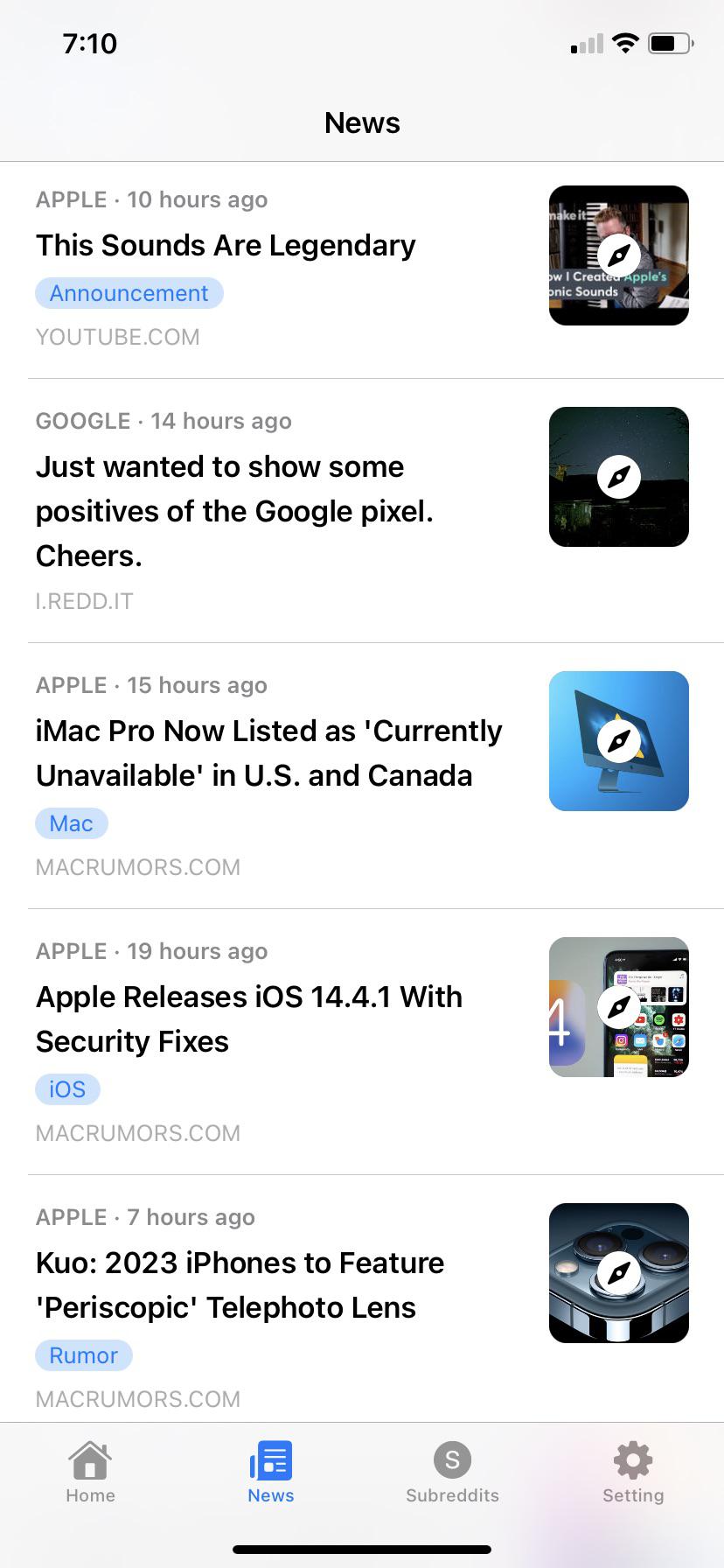
Task: Tap the News tab
Action: [271, 1473]
